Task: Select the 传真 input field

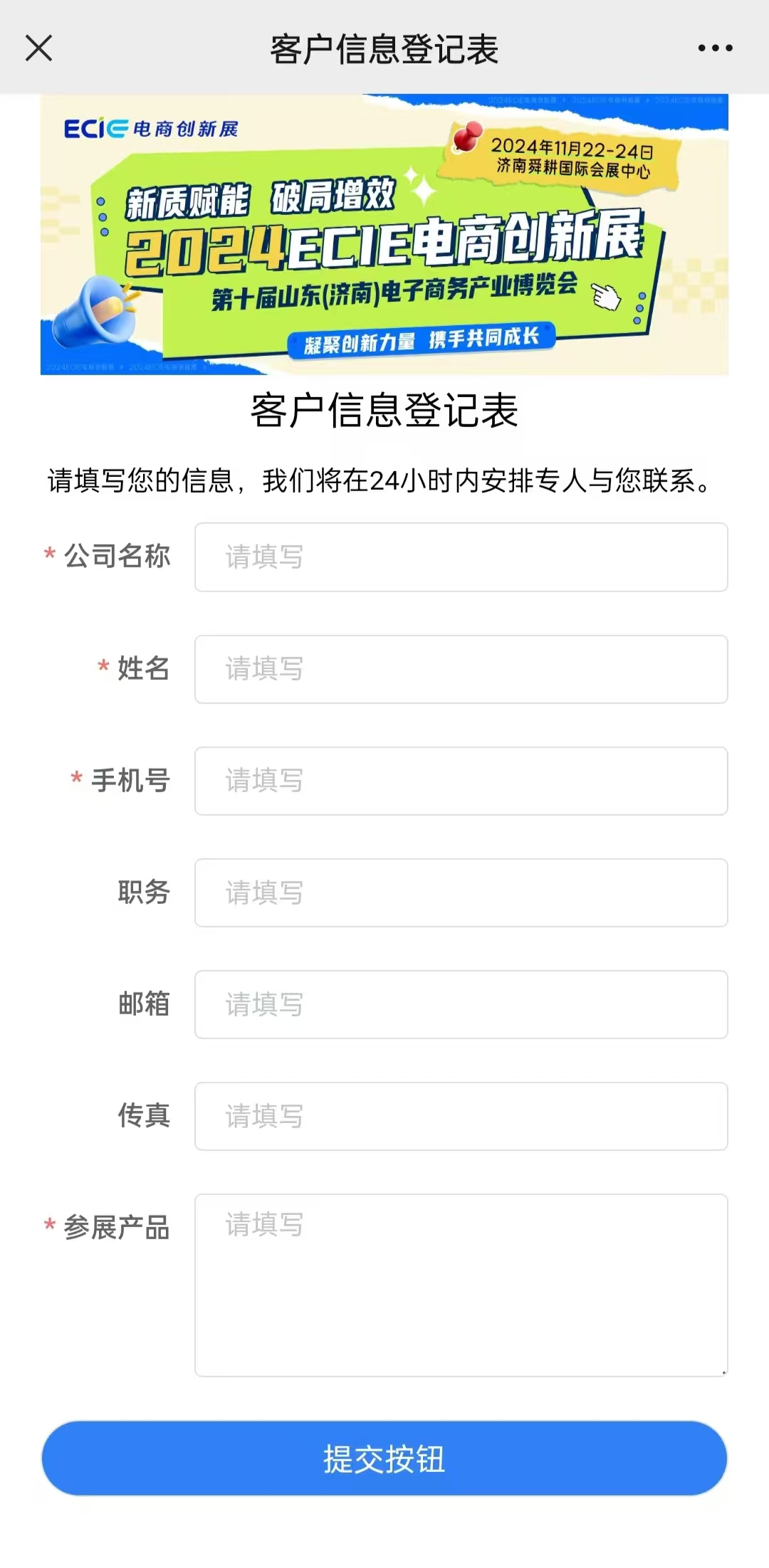Action: click(461, 1116)
